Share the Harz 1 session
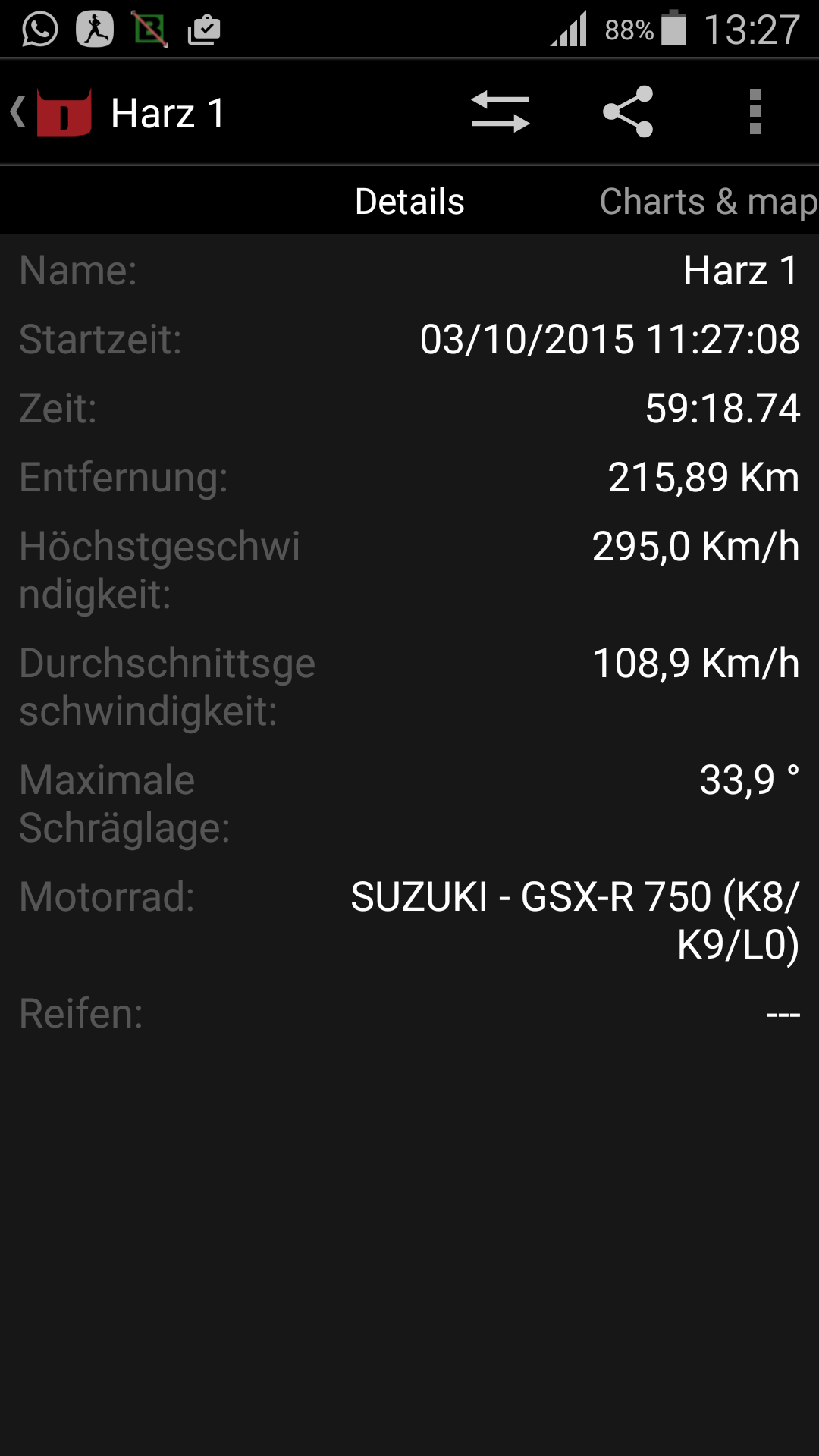 point(628,112)
